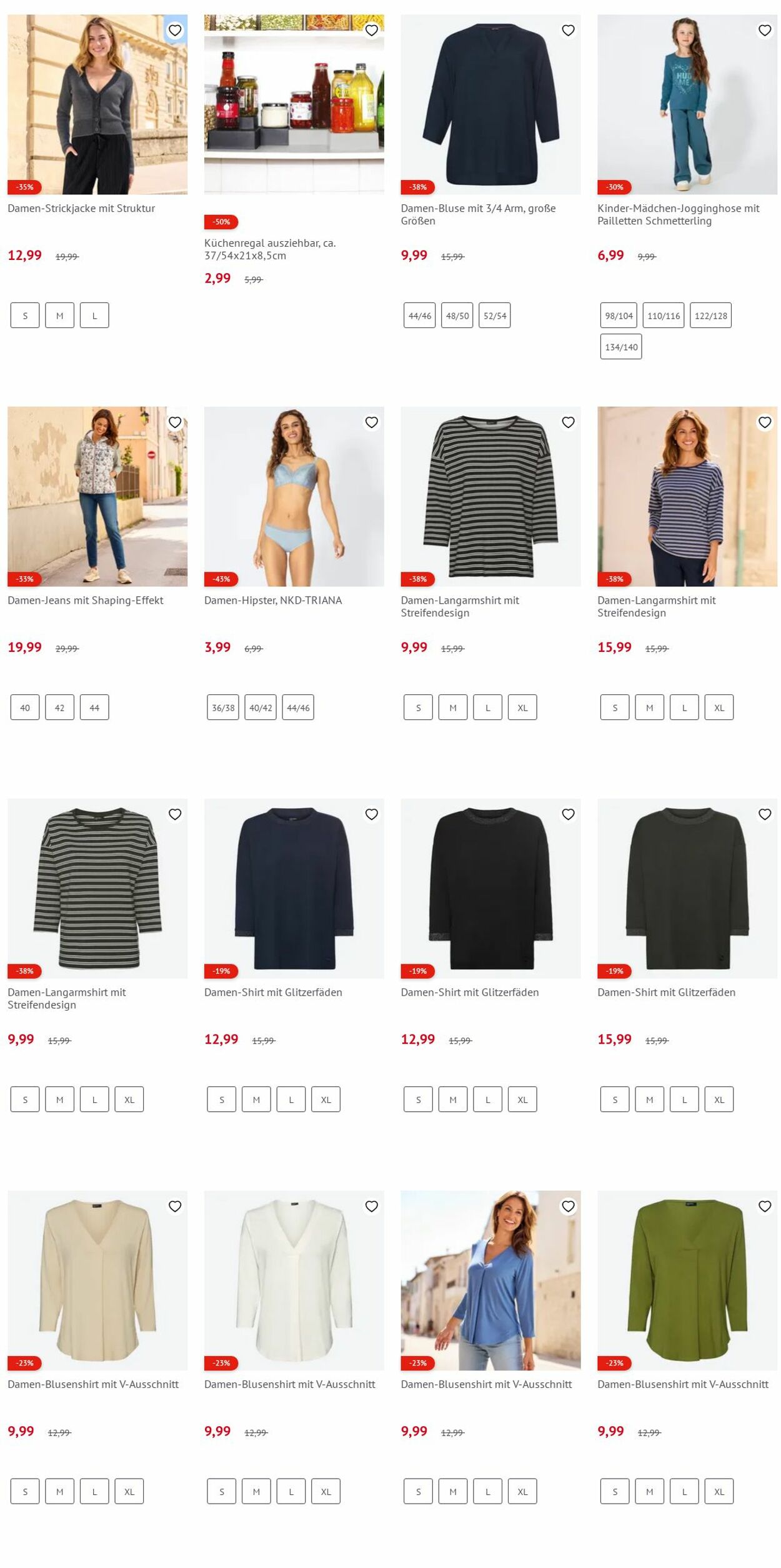Open the blue Damen-Blusenshirt model photo
The image size is (781, 1568).
click(x=490, y=1280)
